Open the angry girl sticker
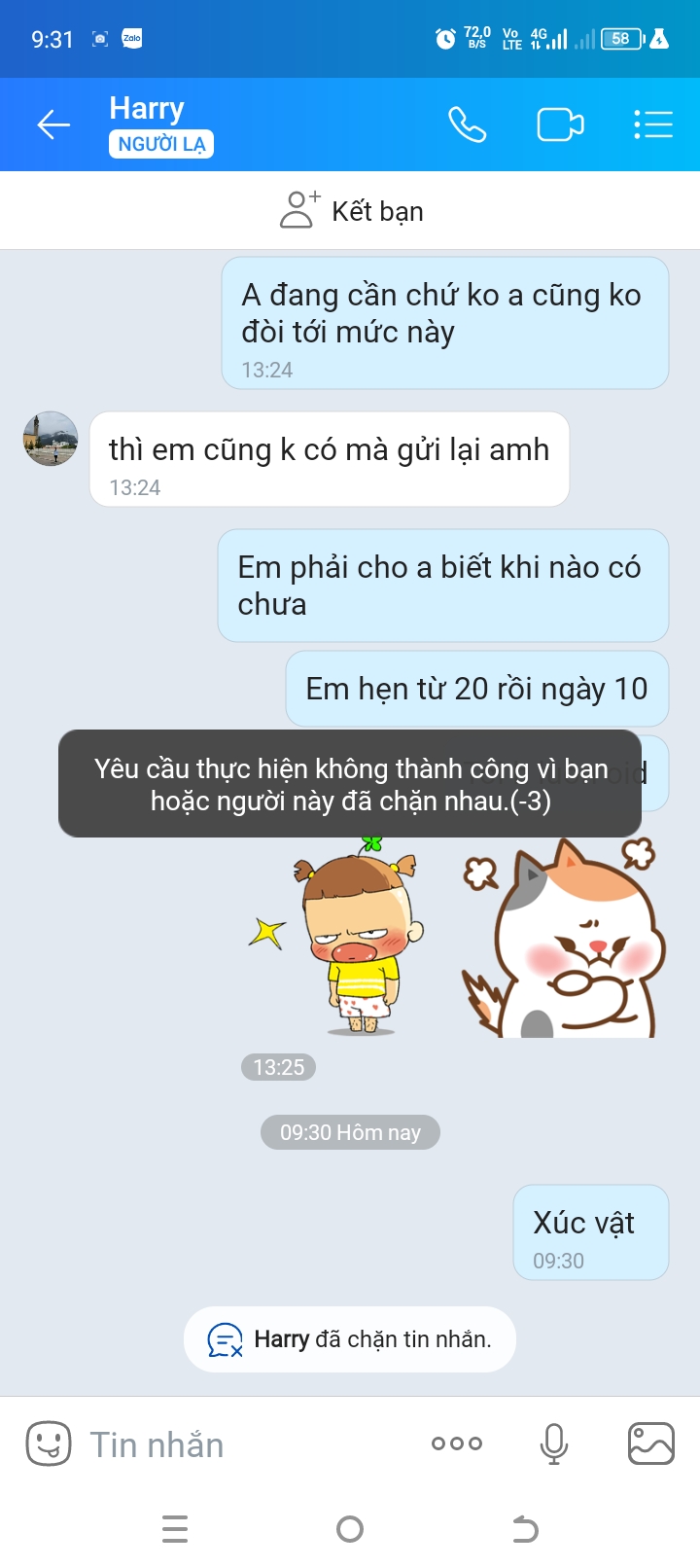 [x=355, y=939]
